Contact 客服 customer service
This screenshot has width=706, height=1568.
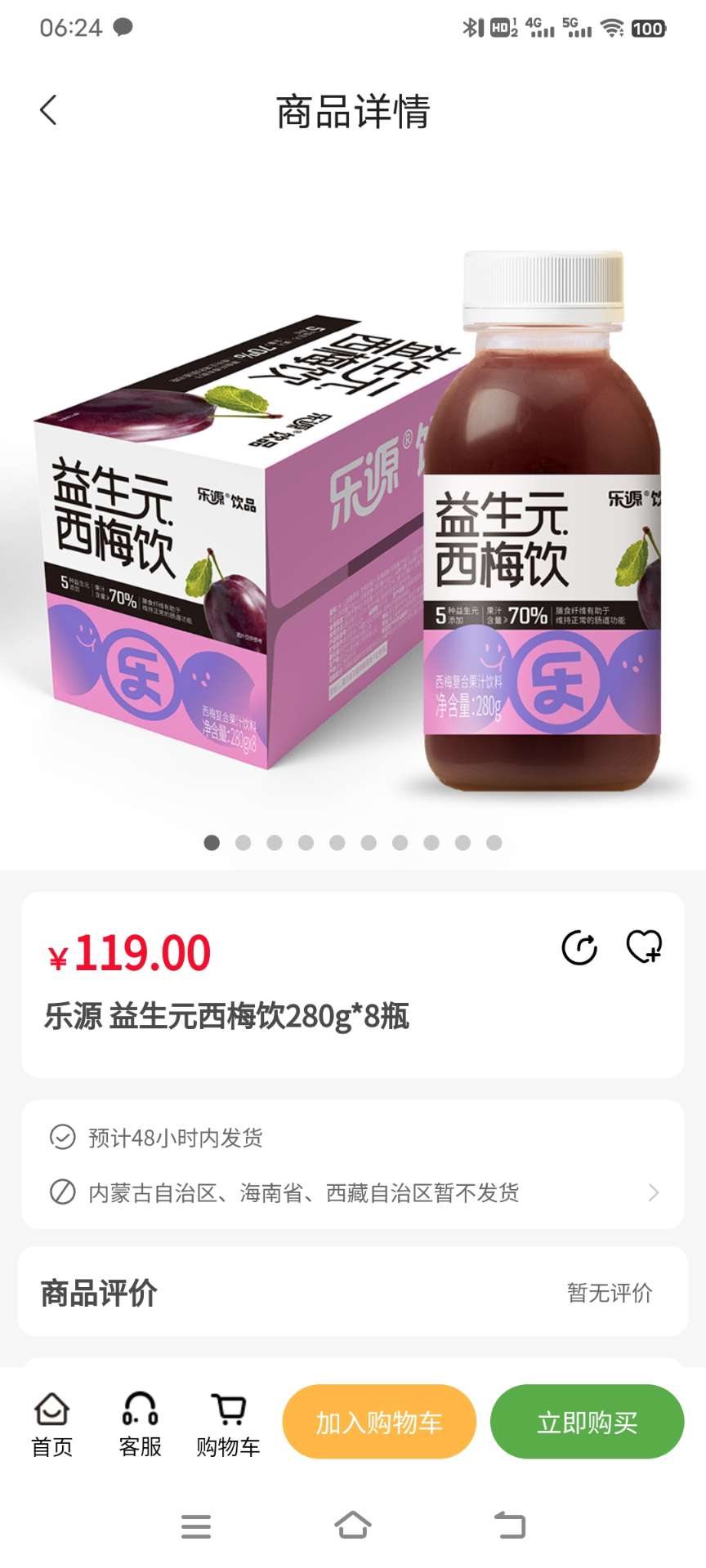(x=140, y=1423)
